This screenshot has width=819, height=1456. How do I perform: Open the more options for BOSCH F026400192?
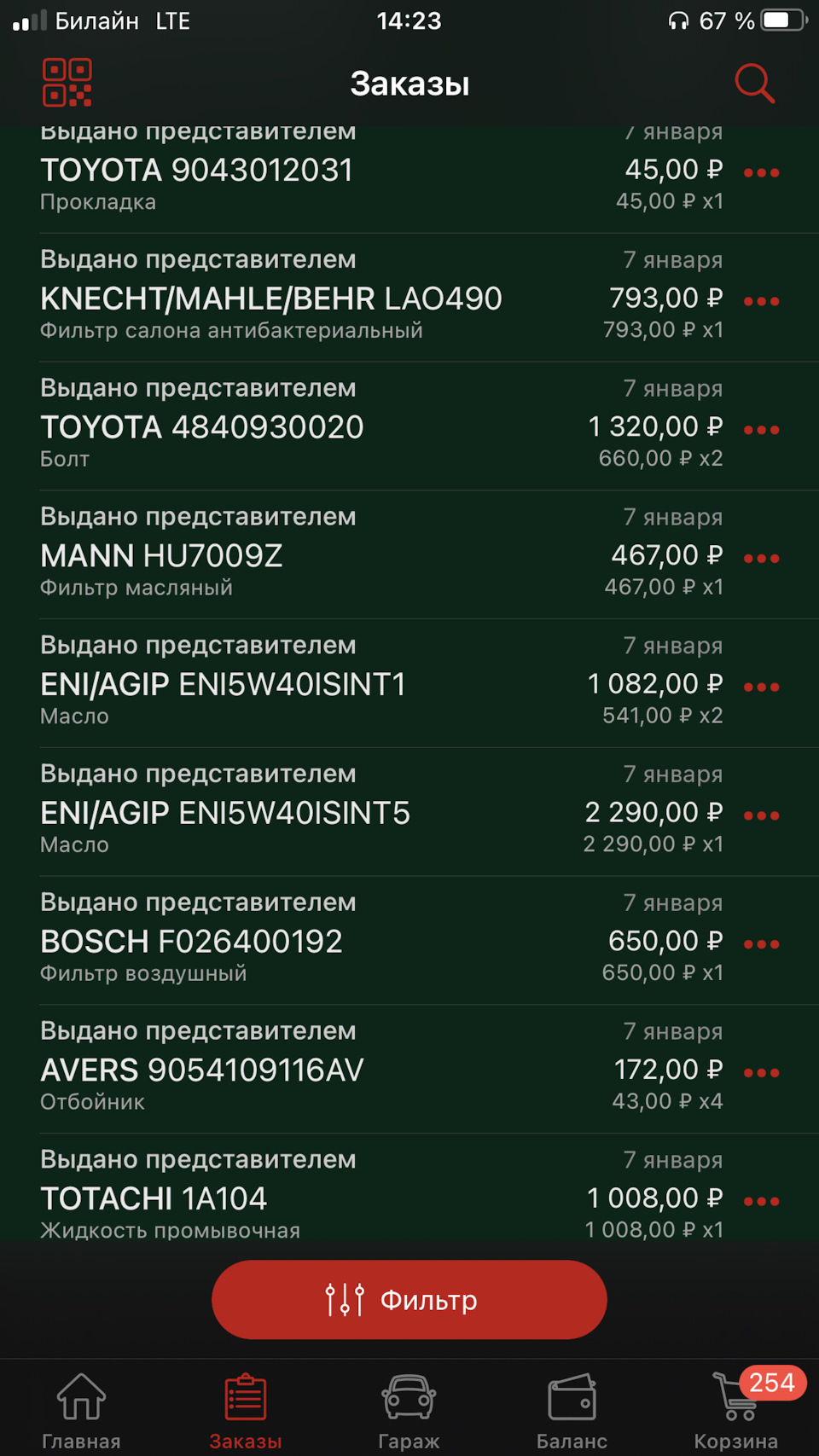click(761, 944)
